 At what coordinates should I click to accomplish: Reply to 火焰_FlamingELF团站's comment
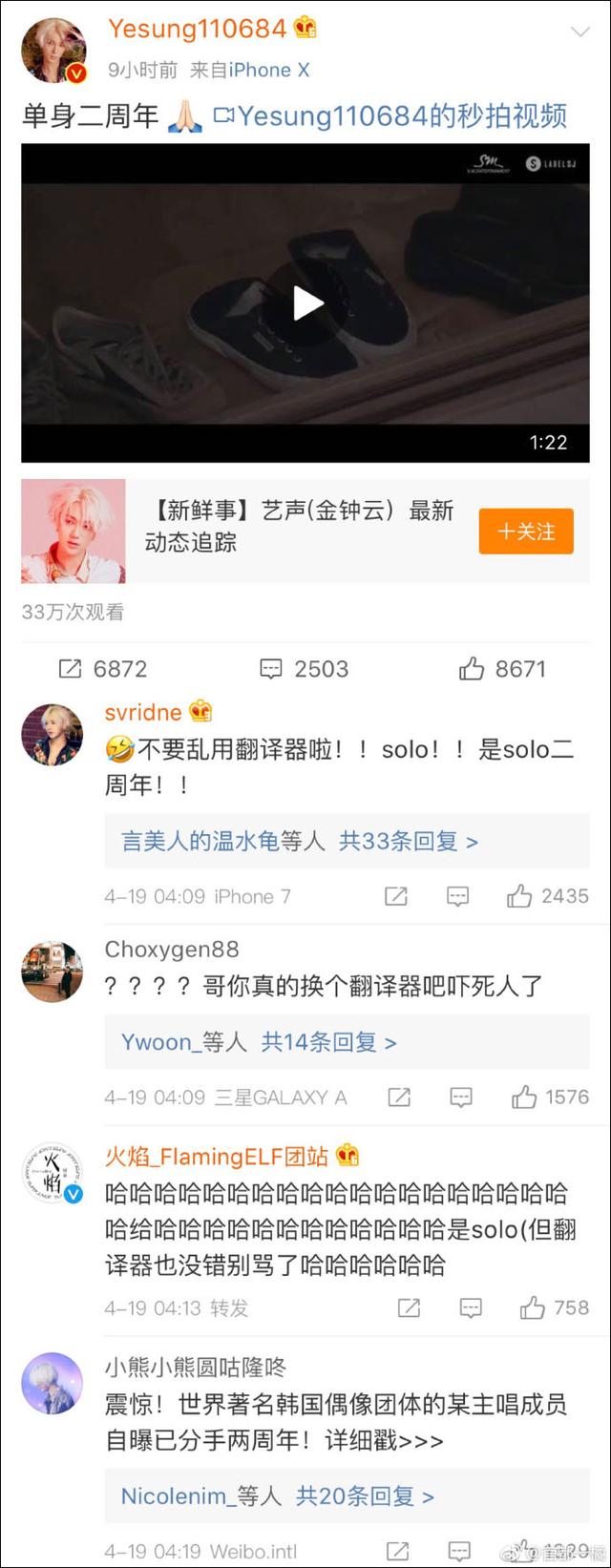(x=471, y=1307)
